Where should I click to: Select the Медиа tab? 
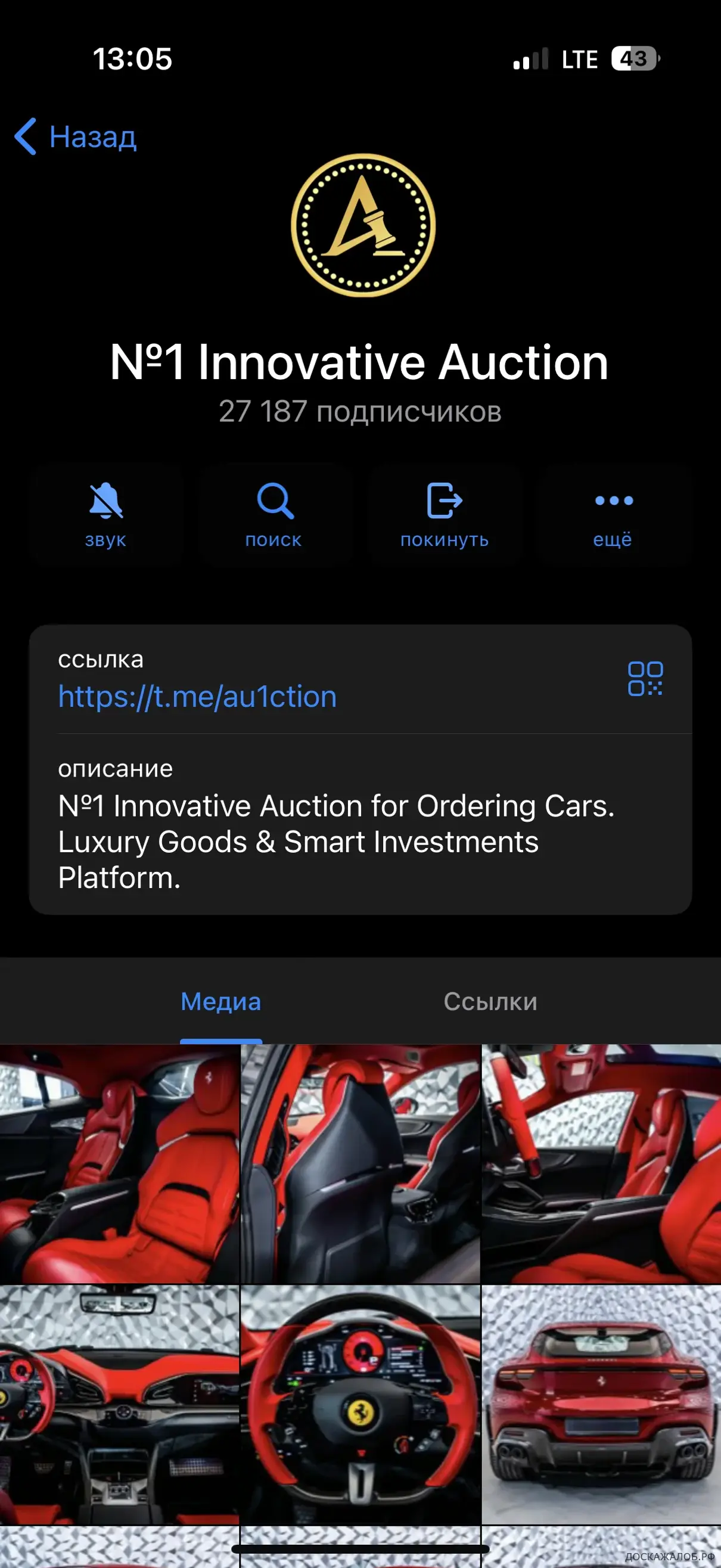[221, 1002]
